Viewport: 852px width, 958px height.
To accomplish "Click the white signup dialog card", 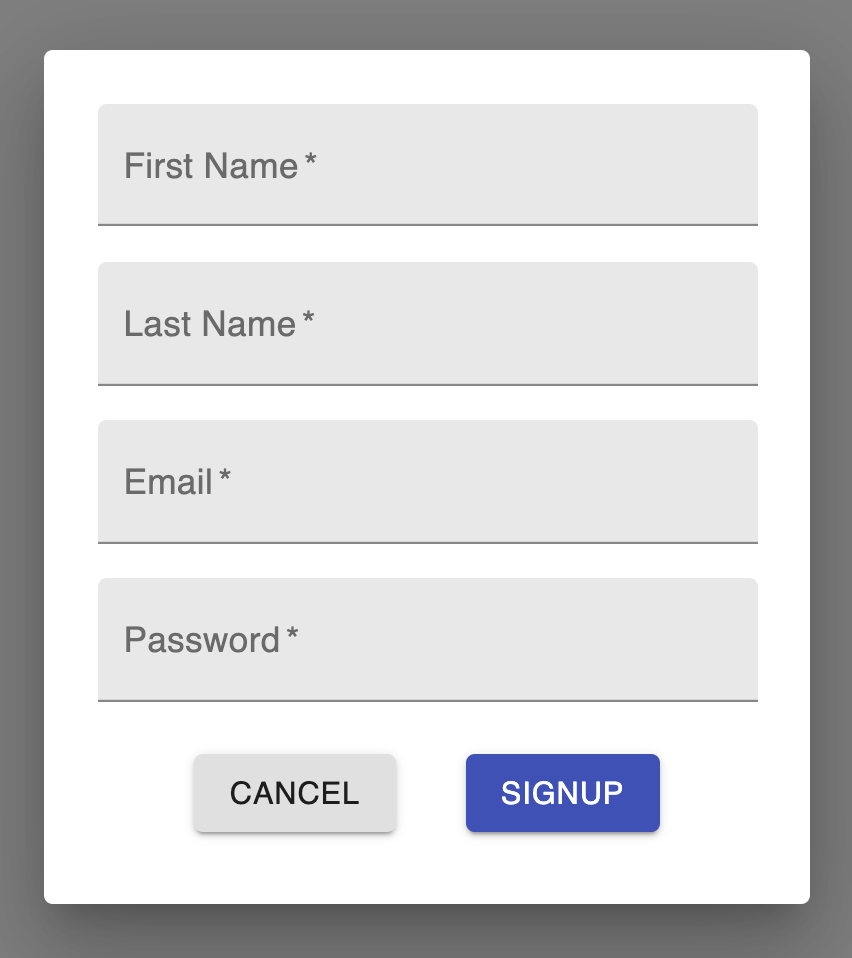I will tap(427, 870).
